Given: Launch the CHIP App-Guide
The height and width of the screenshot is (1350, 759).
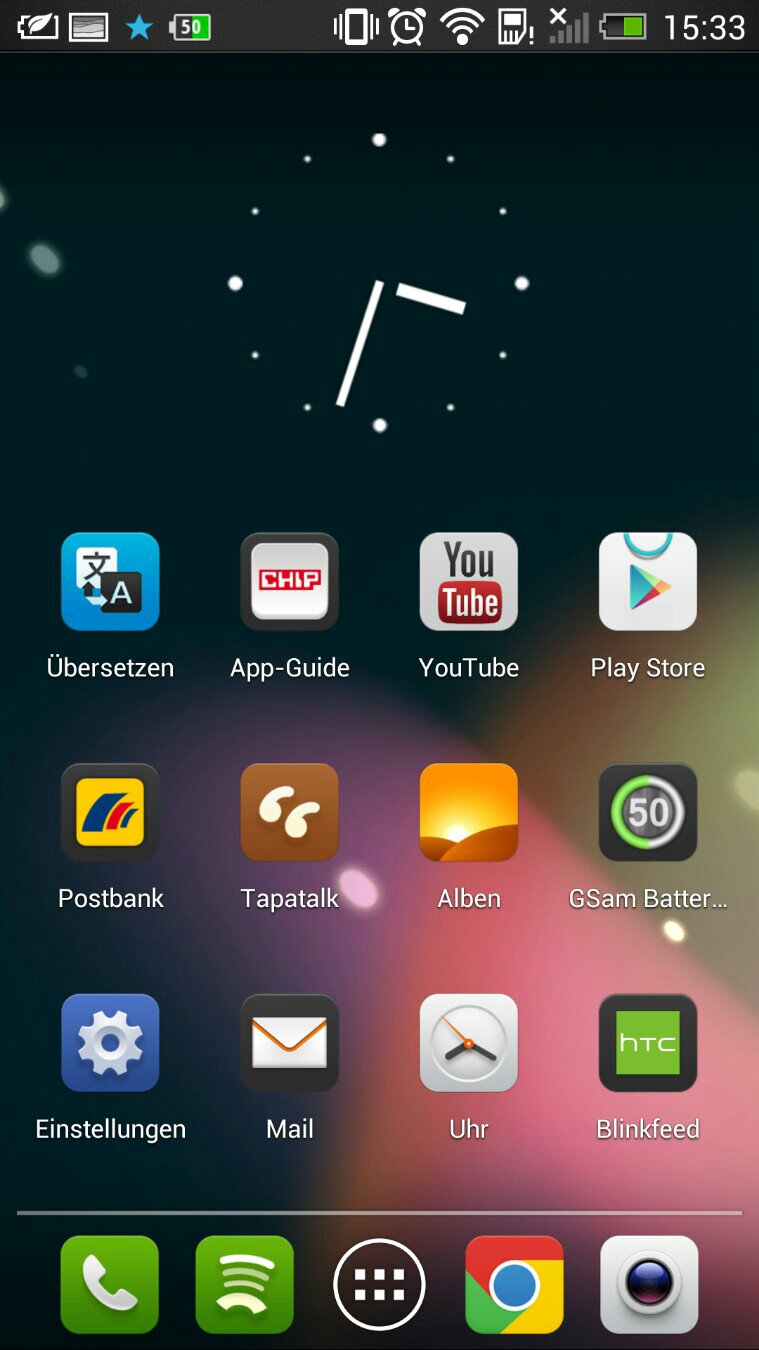Looking at the screenshot, I should click(290, 582).
